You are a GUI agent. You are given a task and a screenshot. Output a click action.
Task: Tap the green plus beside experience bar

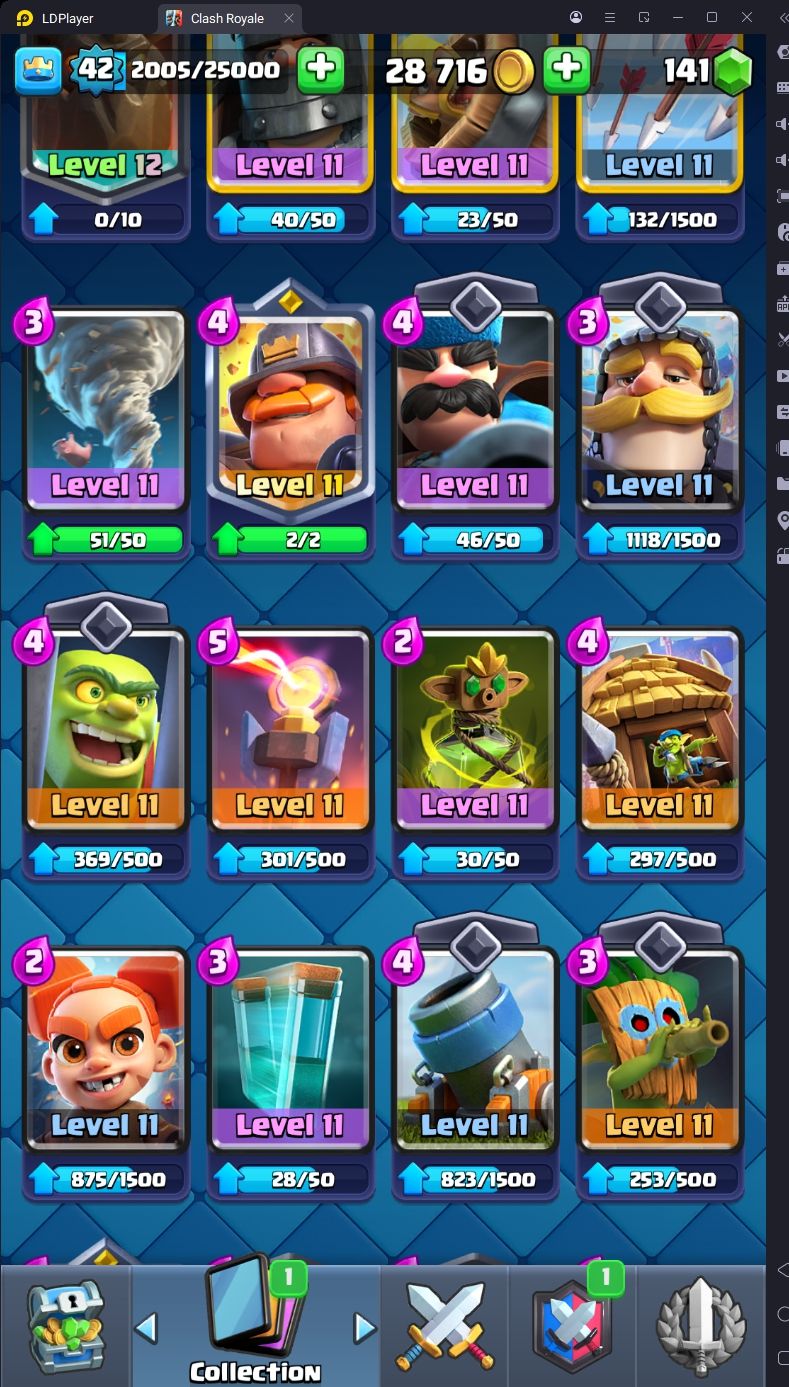click(x=321, y=69)
